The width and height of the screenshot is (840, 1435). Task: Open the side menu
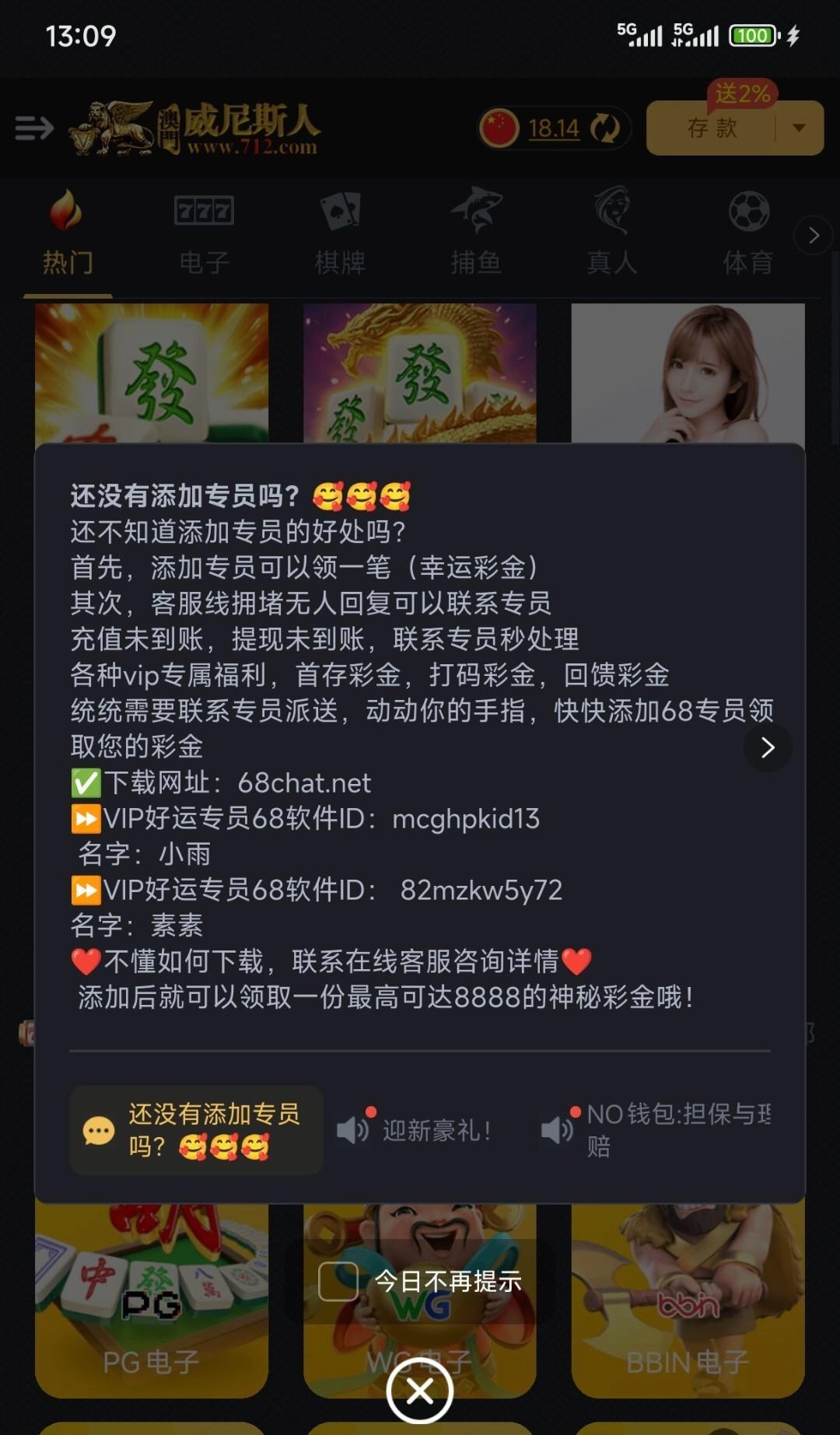[34, 128]
